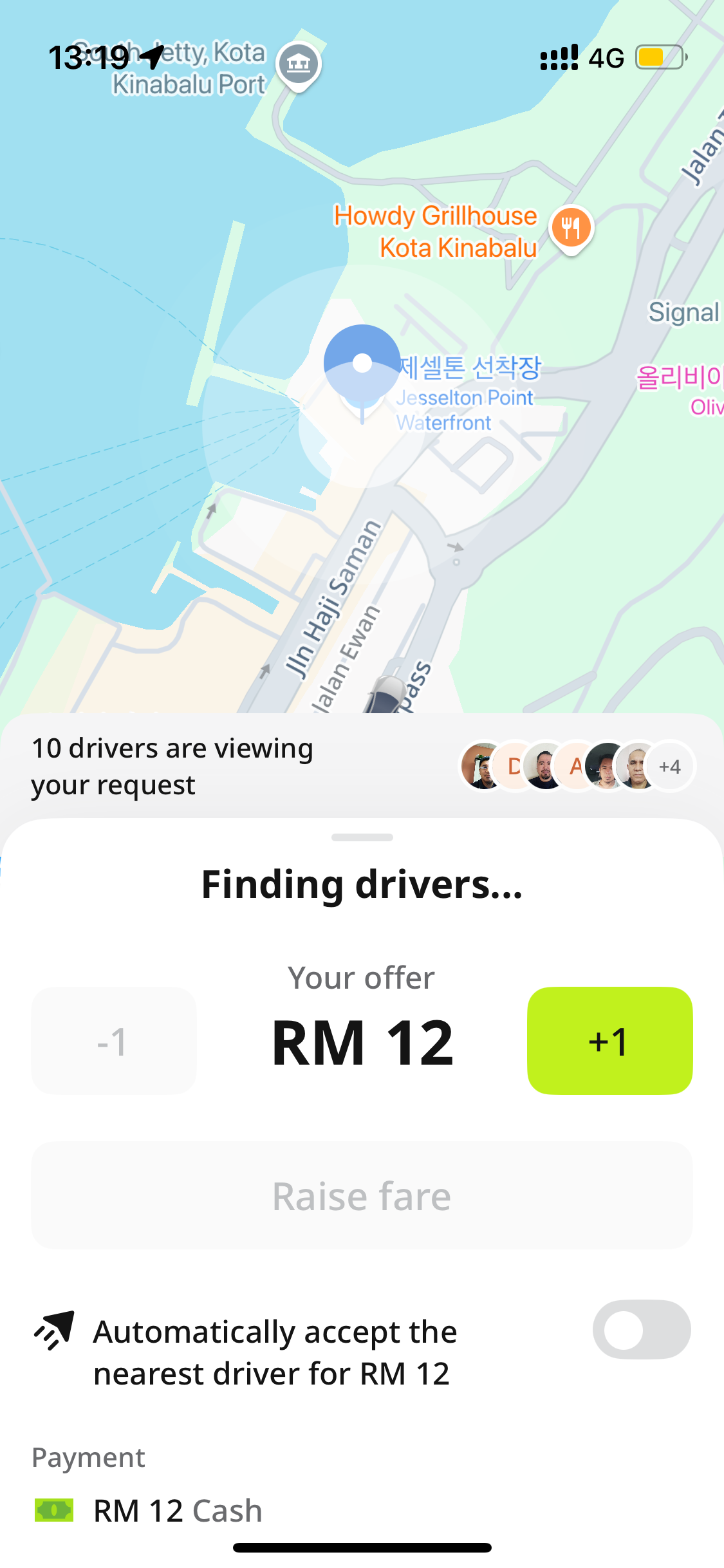The width and height of the screenshot is (724, 1568).
Task: Decrease the offer by 1 RM
Action: [x=113, y=1040]
